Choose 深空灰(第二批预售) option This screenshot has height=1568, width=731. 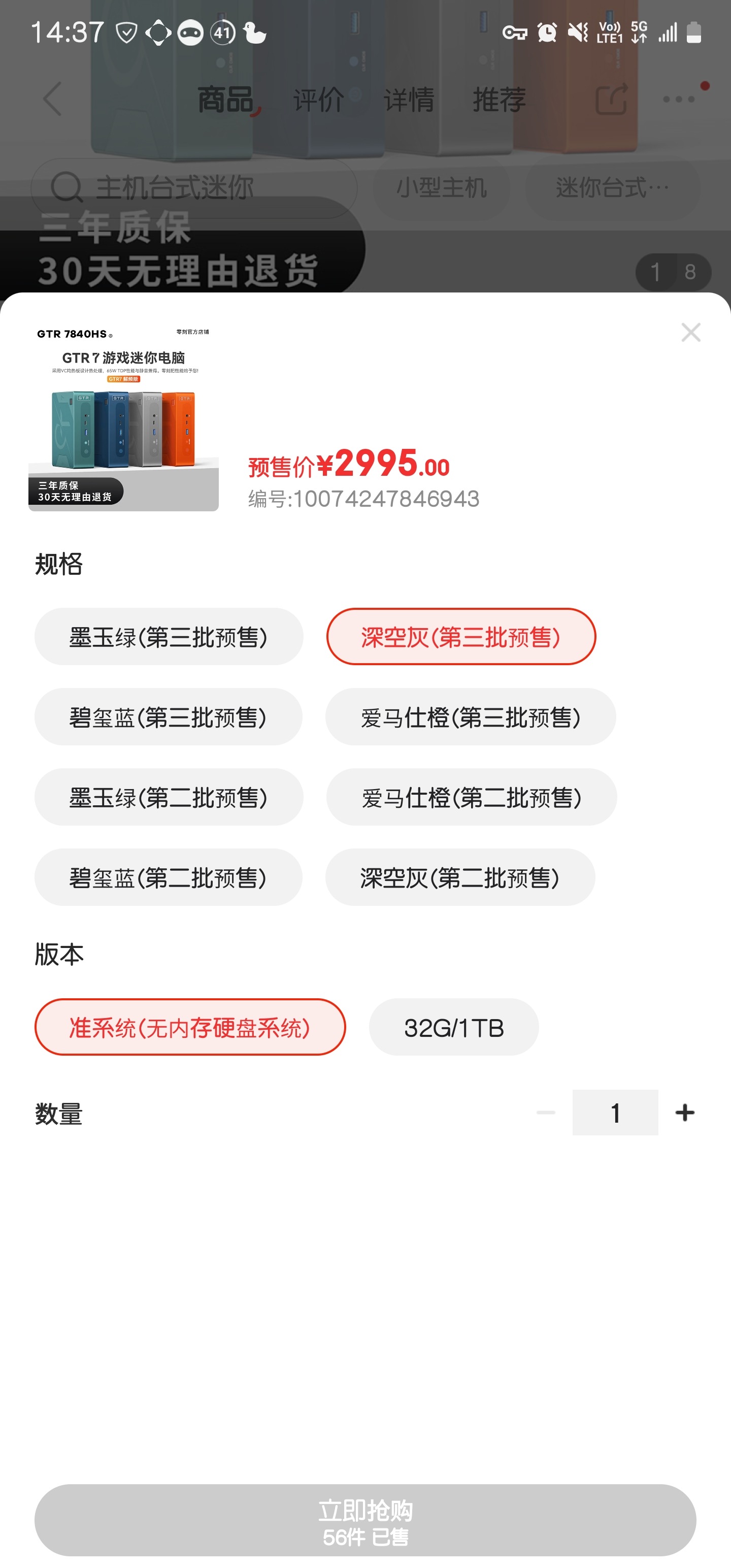[460, 878]
